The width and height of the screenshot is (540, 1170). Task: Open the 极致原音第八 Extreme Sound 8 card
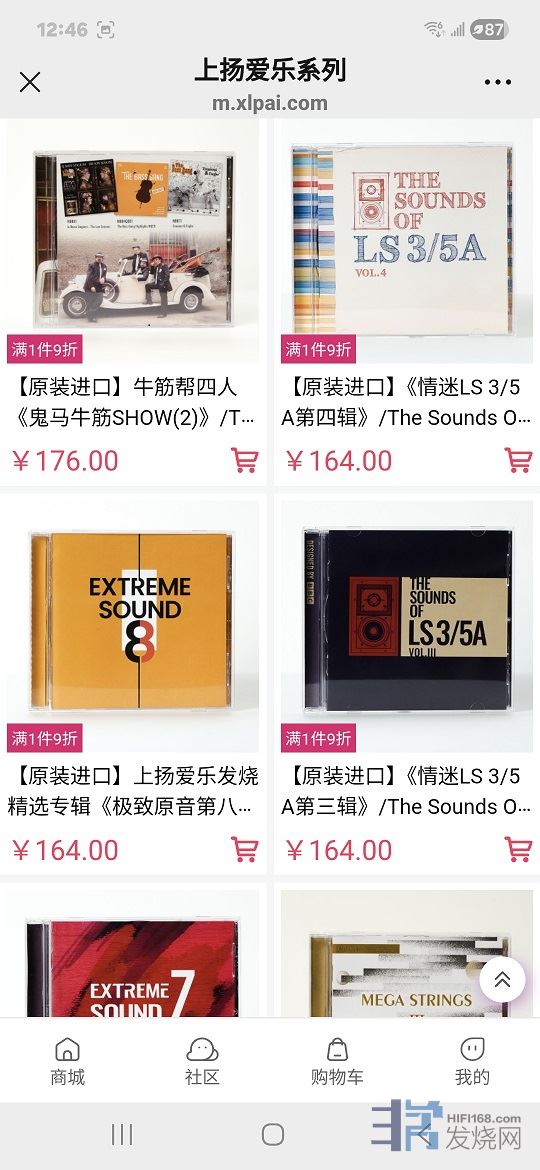click(133, 683)
